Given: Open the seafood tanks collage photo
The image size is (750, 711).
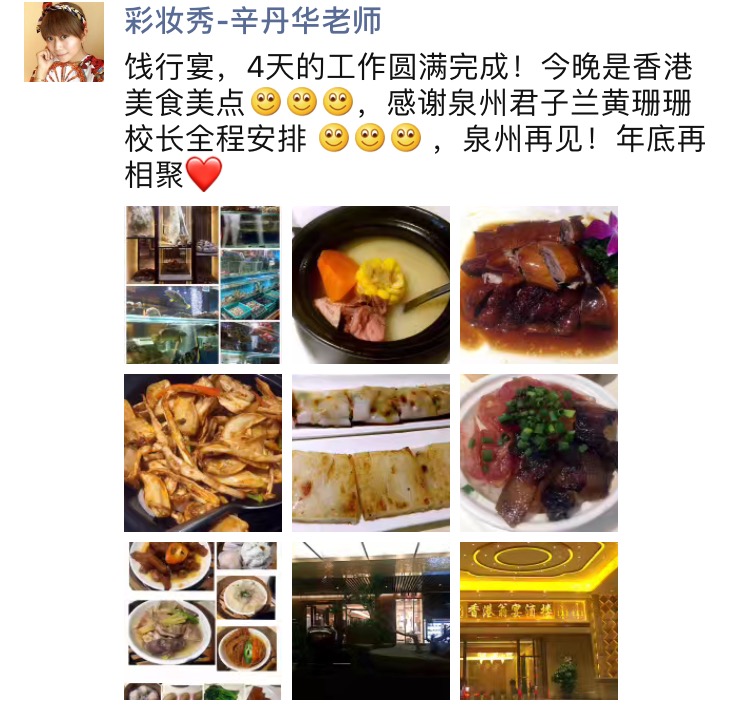Looking at the screenshot, I should coord(203,285).
